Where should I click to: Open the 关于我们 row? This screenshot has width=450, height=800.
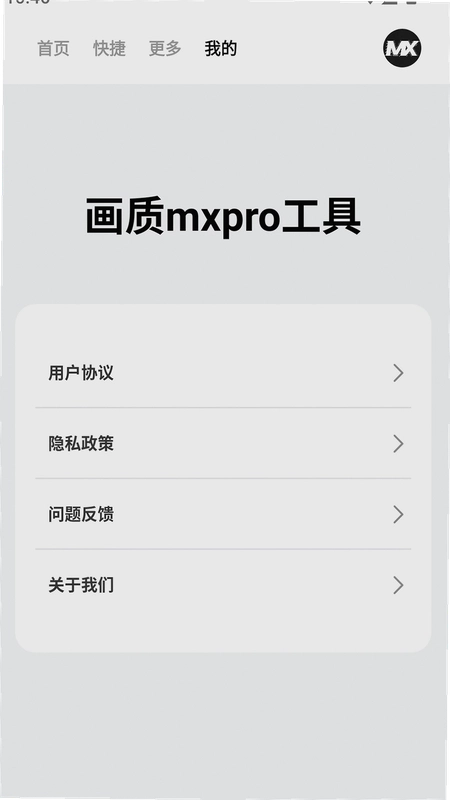(x=223, y=585)
